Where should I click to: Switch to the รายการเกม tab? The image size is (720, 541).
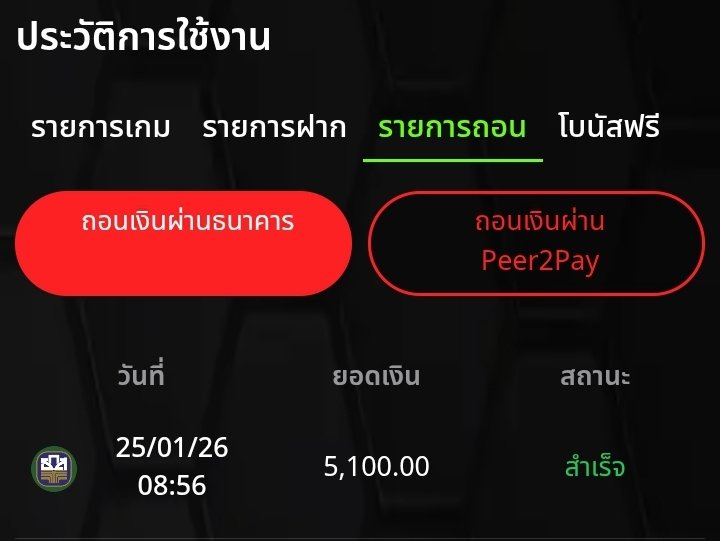[x=100, y=128]
